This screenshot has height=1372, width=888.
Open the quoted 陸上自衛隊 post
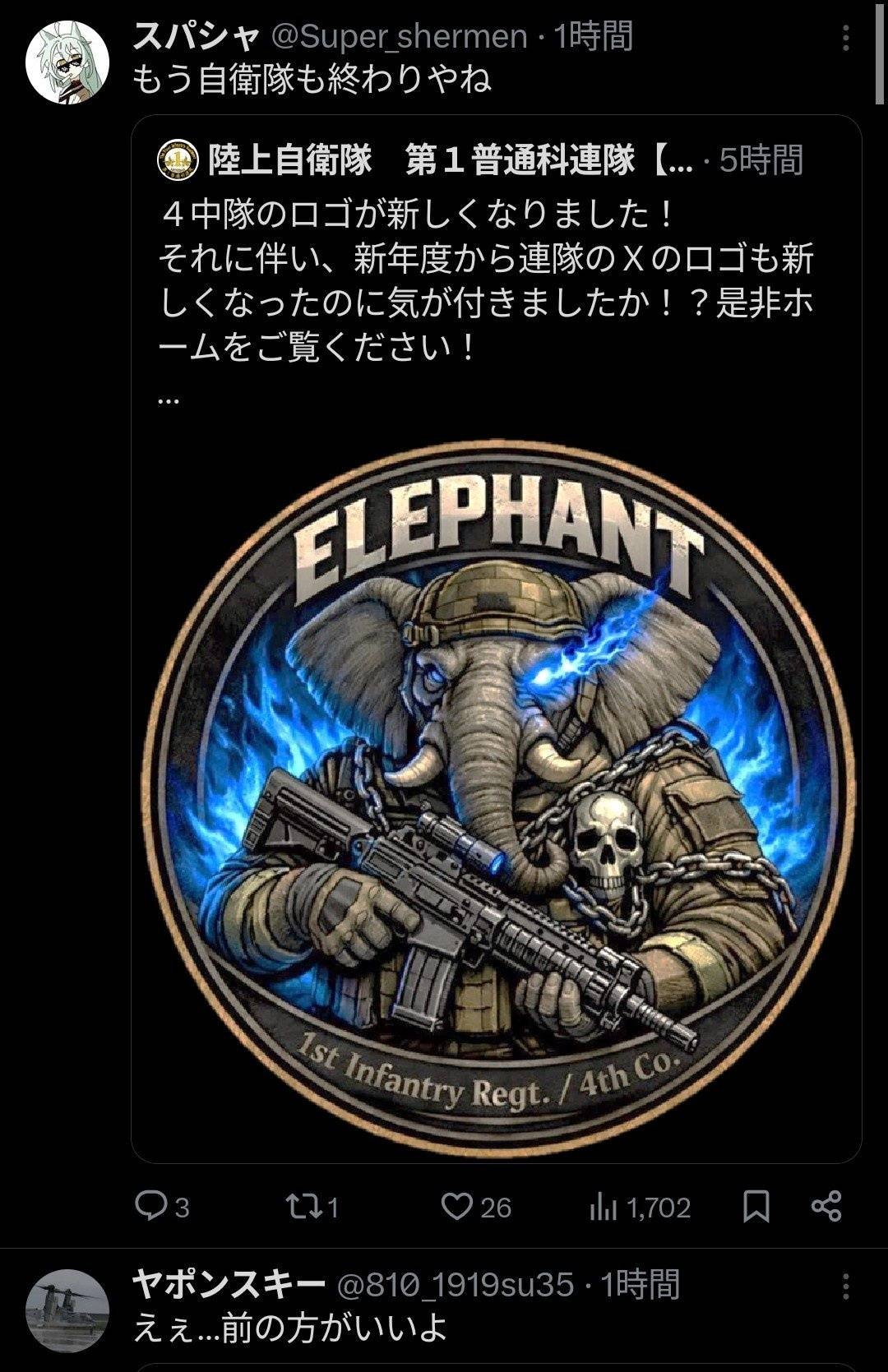(485, 279)
